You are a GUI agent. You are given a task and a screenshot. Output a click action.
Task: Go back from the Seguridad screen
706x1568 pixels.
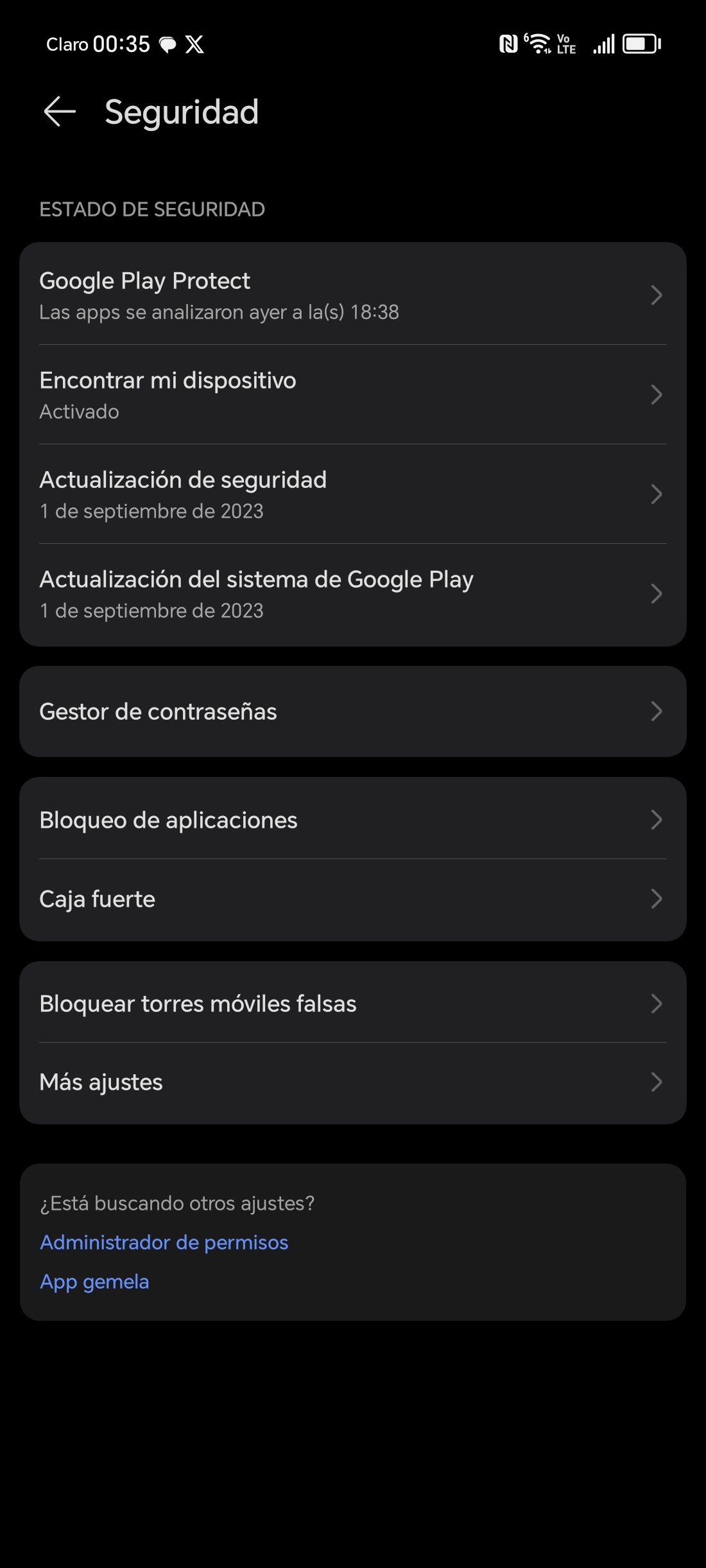click(60, 112)
